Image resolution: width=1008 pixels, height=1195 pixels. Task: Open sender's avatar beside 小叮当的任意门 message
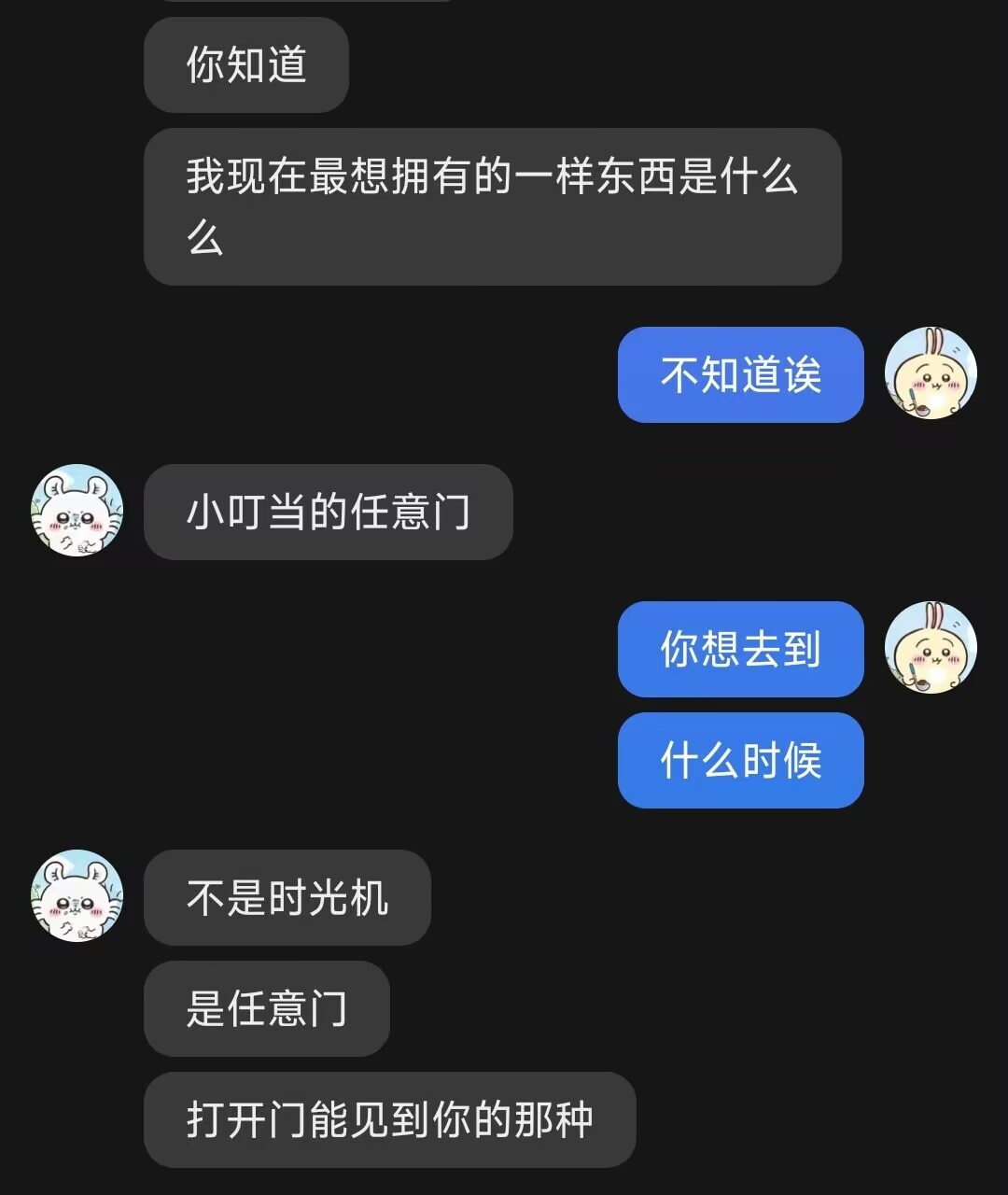pos(77,511)
